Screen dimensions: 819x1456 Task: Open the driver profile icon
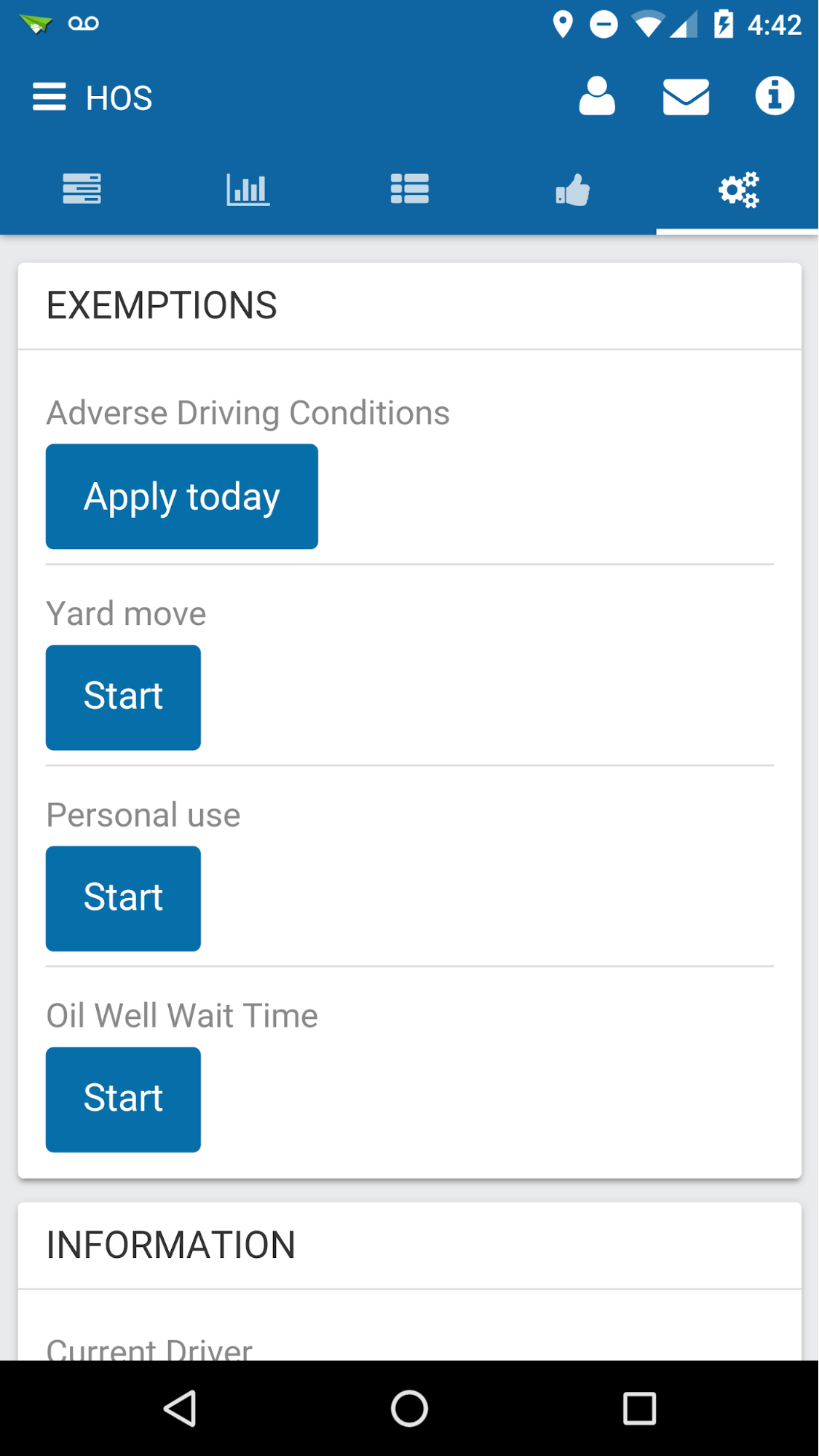click(597, 96)
